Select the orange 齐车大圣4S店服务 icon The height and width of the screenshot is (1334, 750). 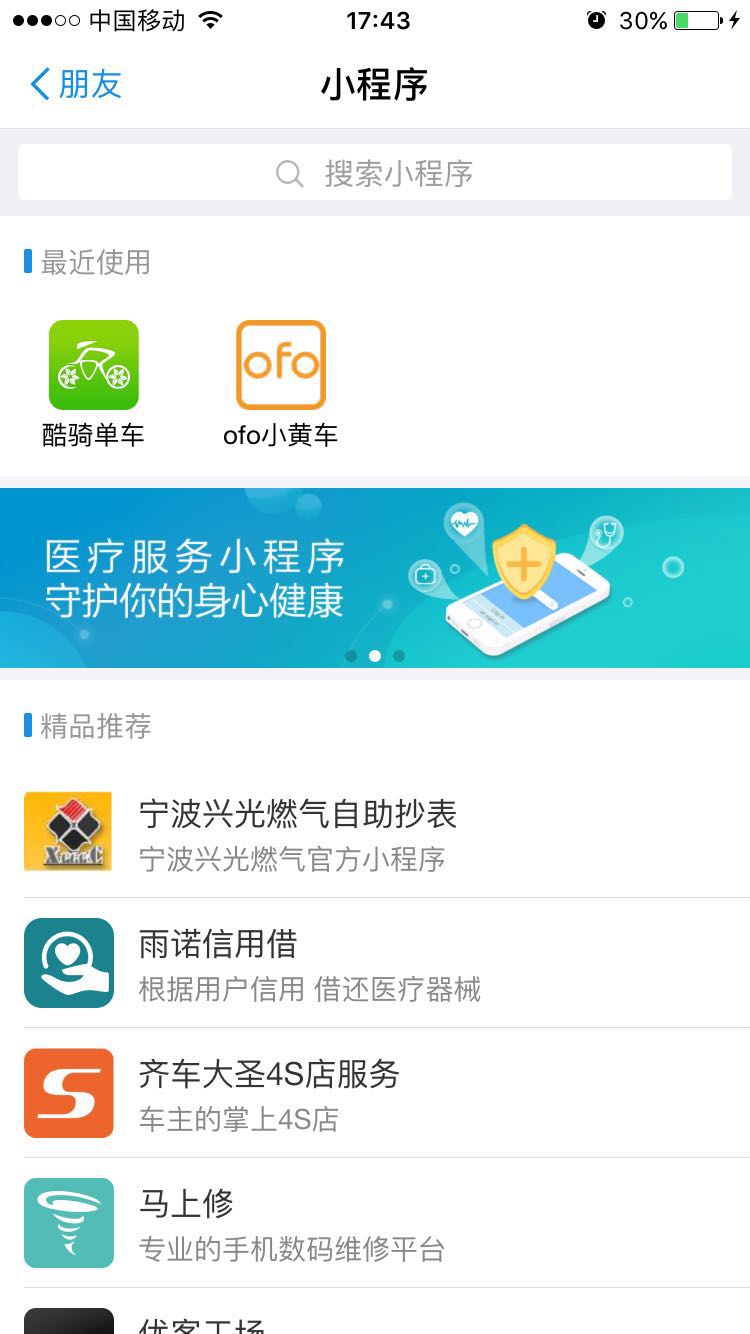click(68, 1093)
